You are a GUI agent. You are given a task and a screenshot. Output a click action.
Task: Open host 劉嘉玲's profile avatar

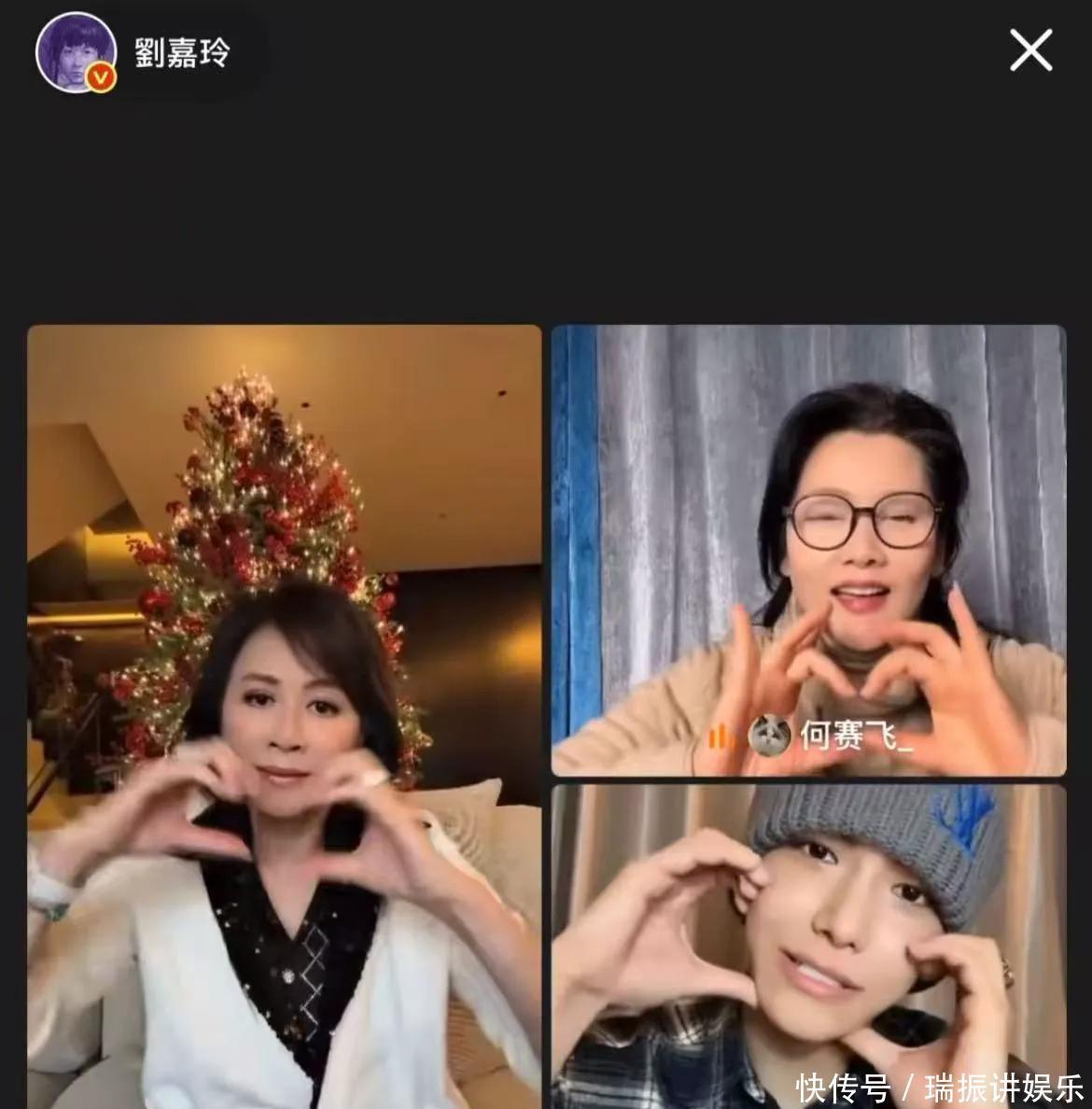click(x=76, y=52)
